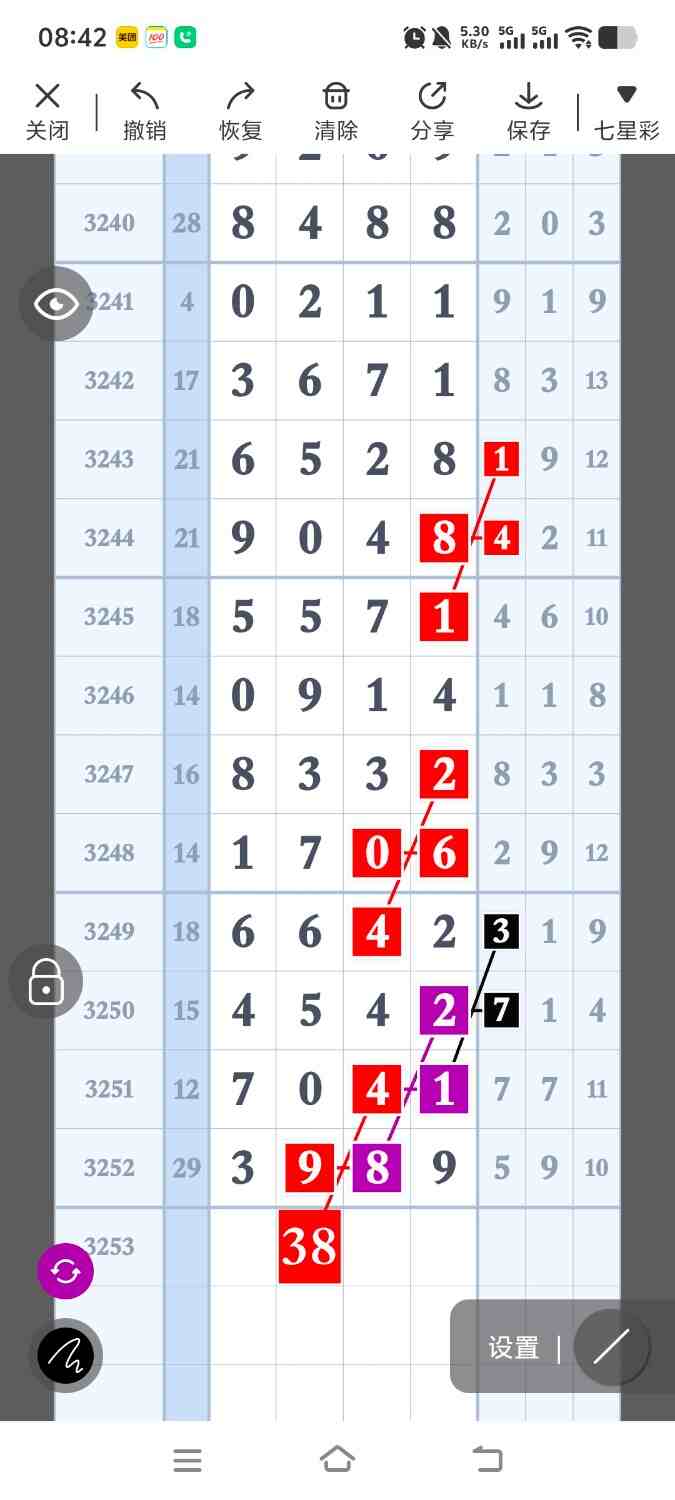Open 设置 drawing settings
This screenshot has width=675, height=1500.
click(x=514, y=1347)
